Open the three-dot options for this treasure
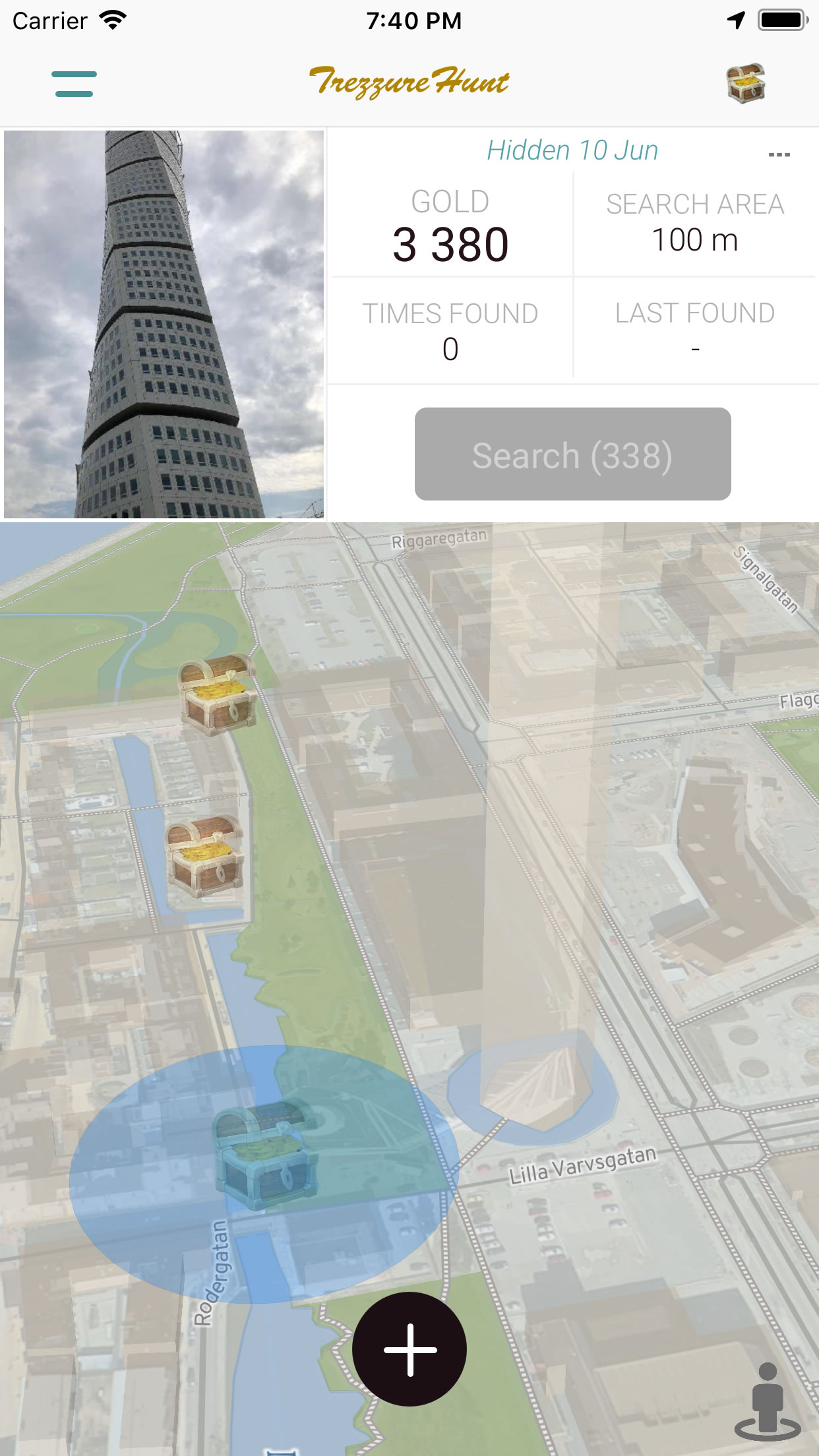The width and height of the screenshot is (819, 1456). coord(779,154)
